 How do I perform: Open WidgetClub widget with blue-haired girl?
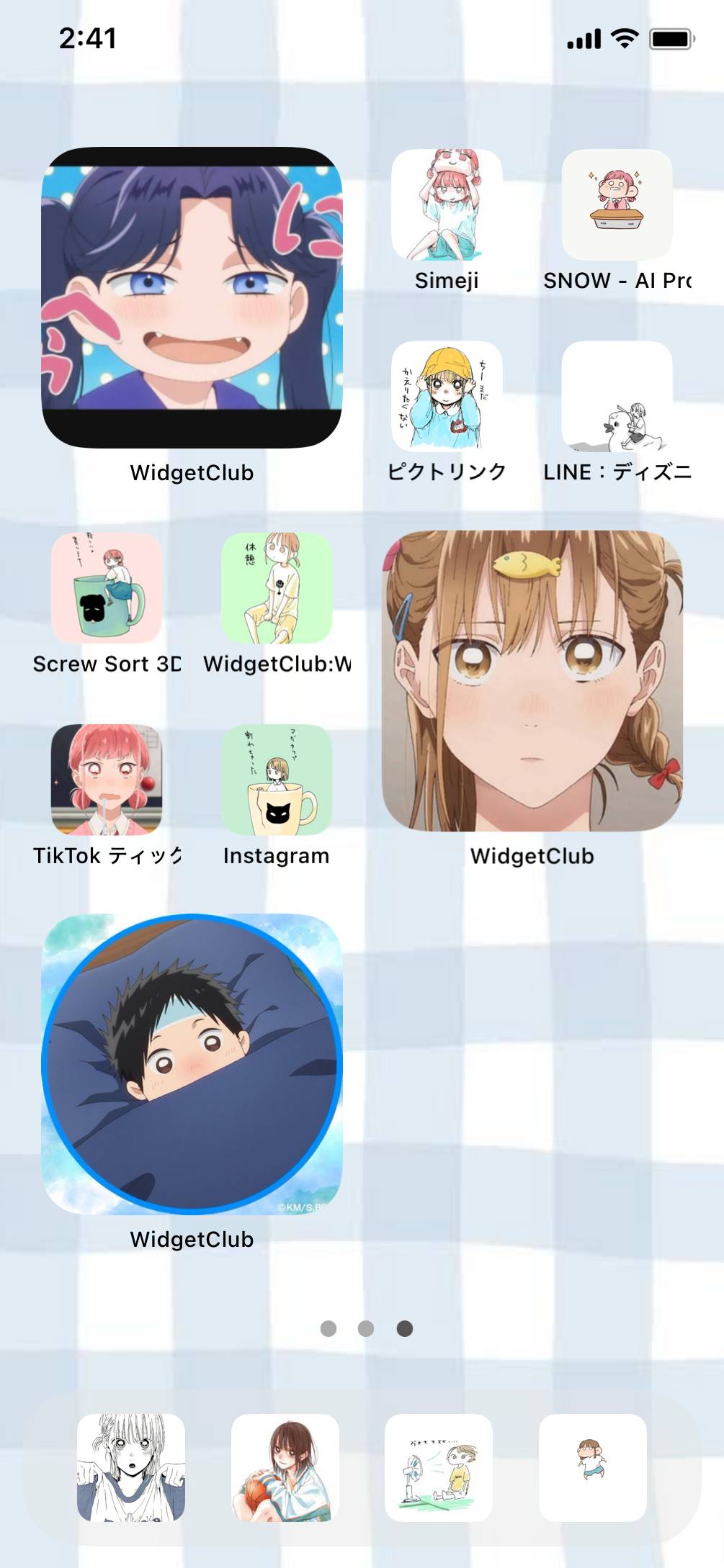point(192,298)
